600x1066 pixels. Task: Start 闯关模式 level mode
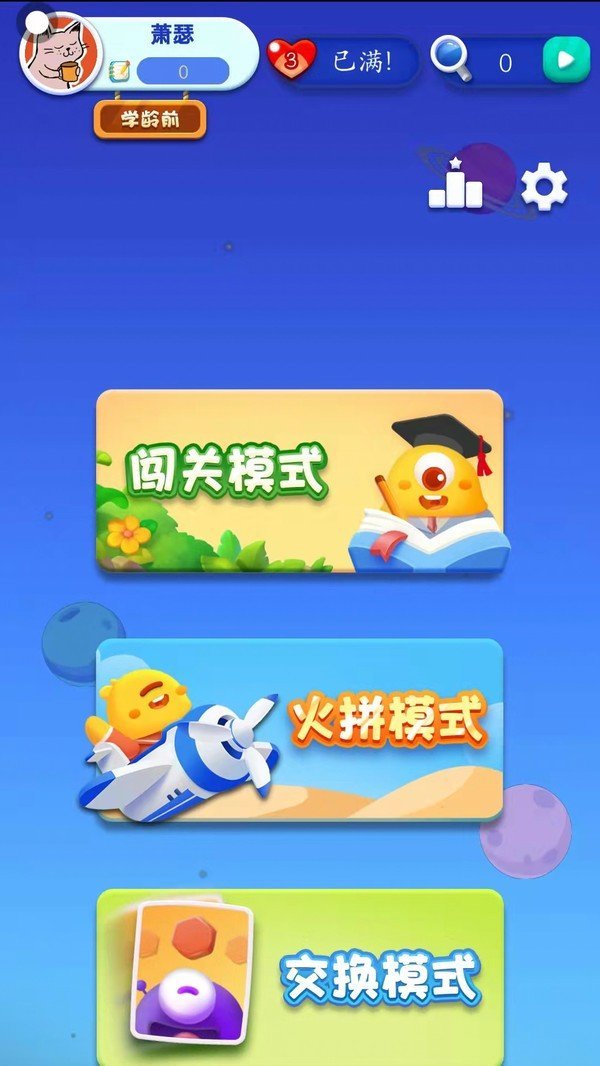(x=299, y=481)
